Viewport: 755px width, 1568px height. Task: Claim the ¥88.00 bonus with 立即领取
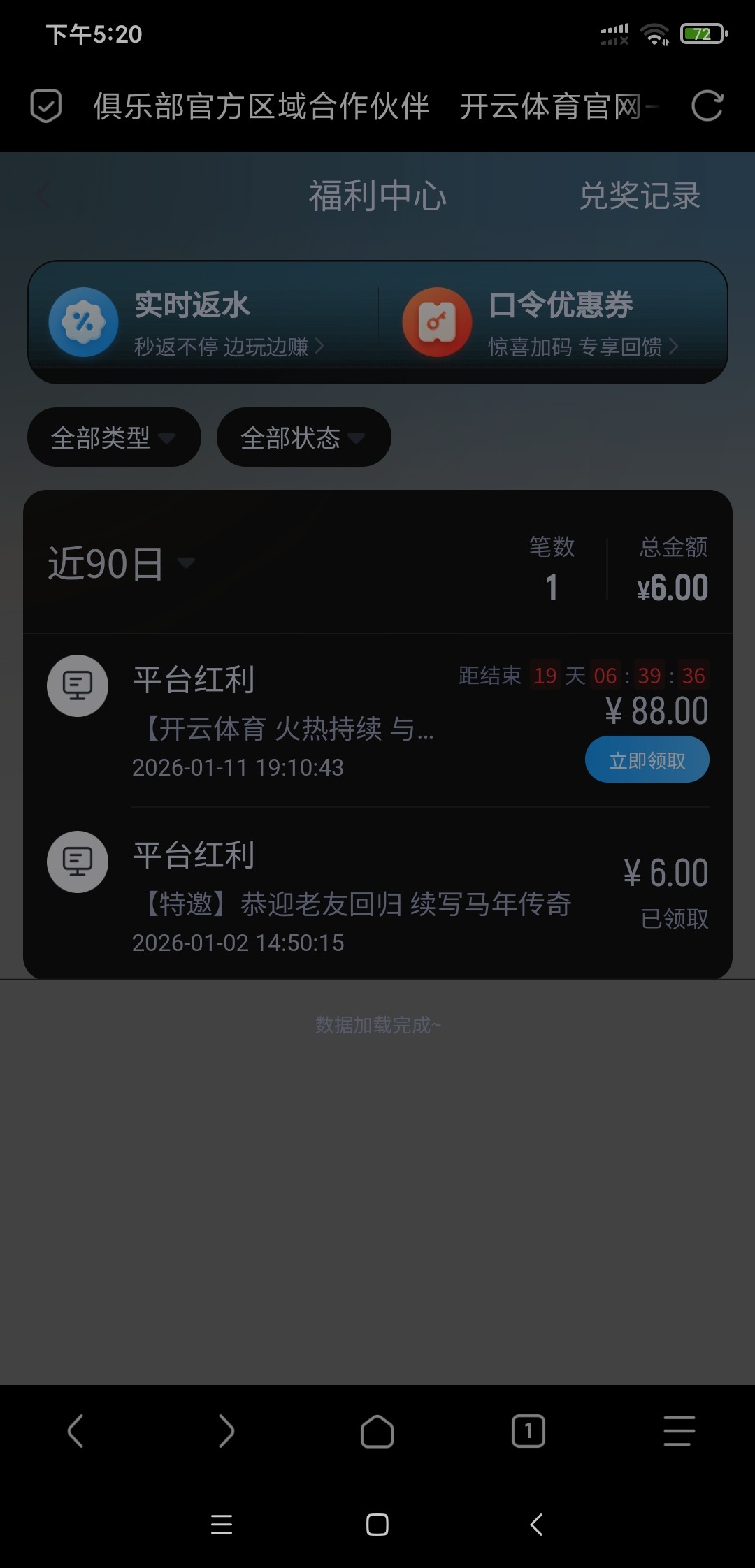[647, 760]
